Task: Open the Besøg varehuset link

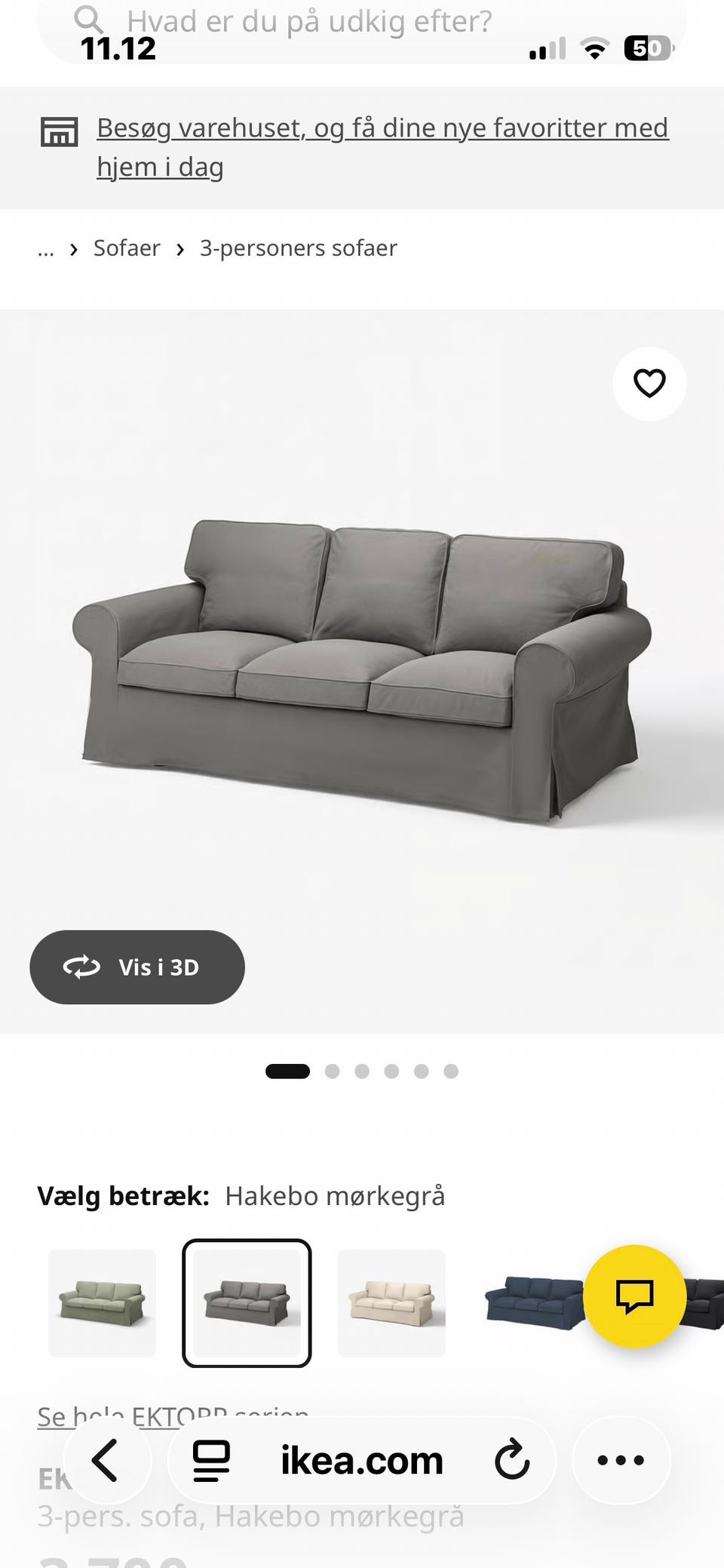Action: click(382, 147)
